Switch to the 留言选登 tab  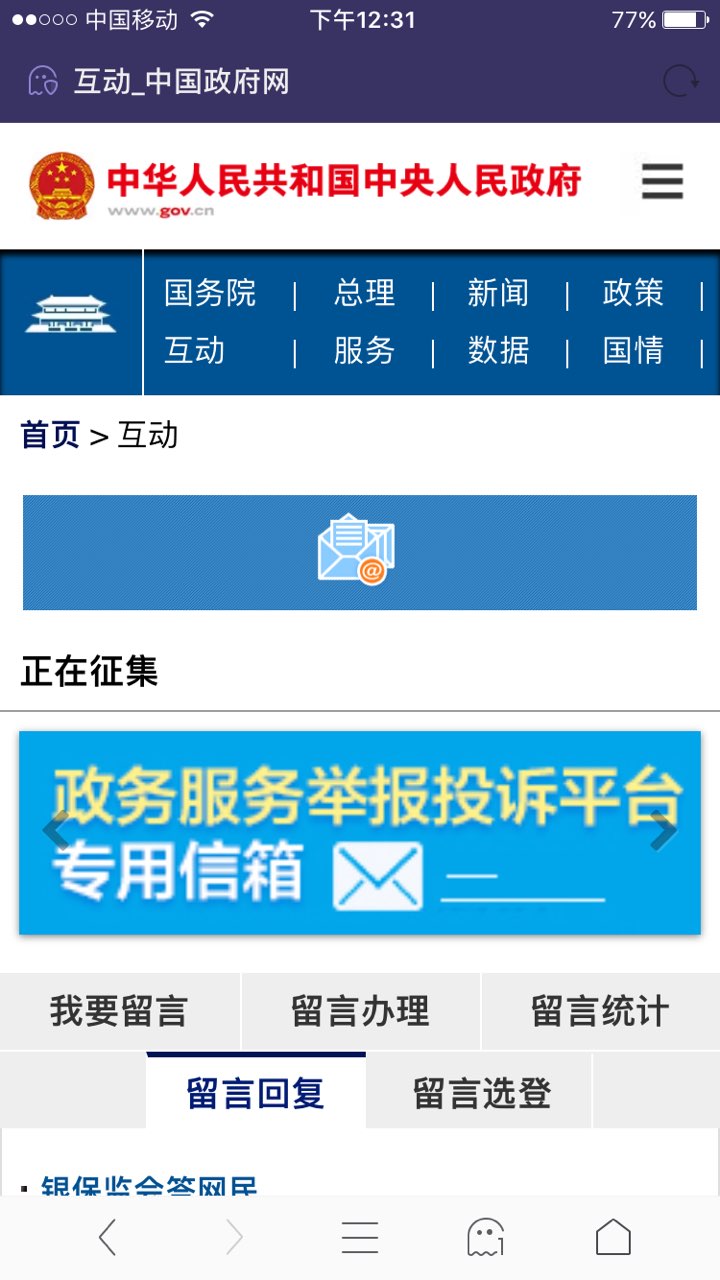tap(482, 1093)
